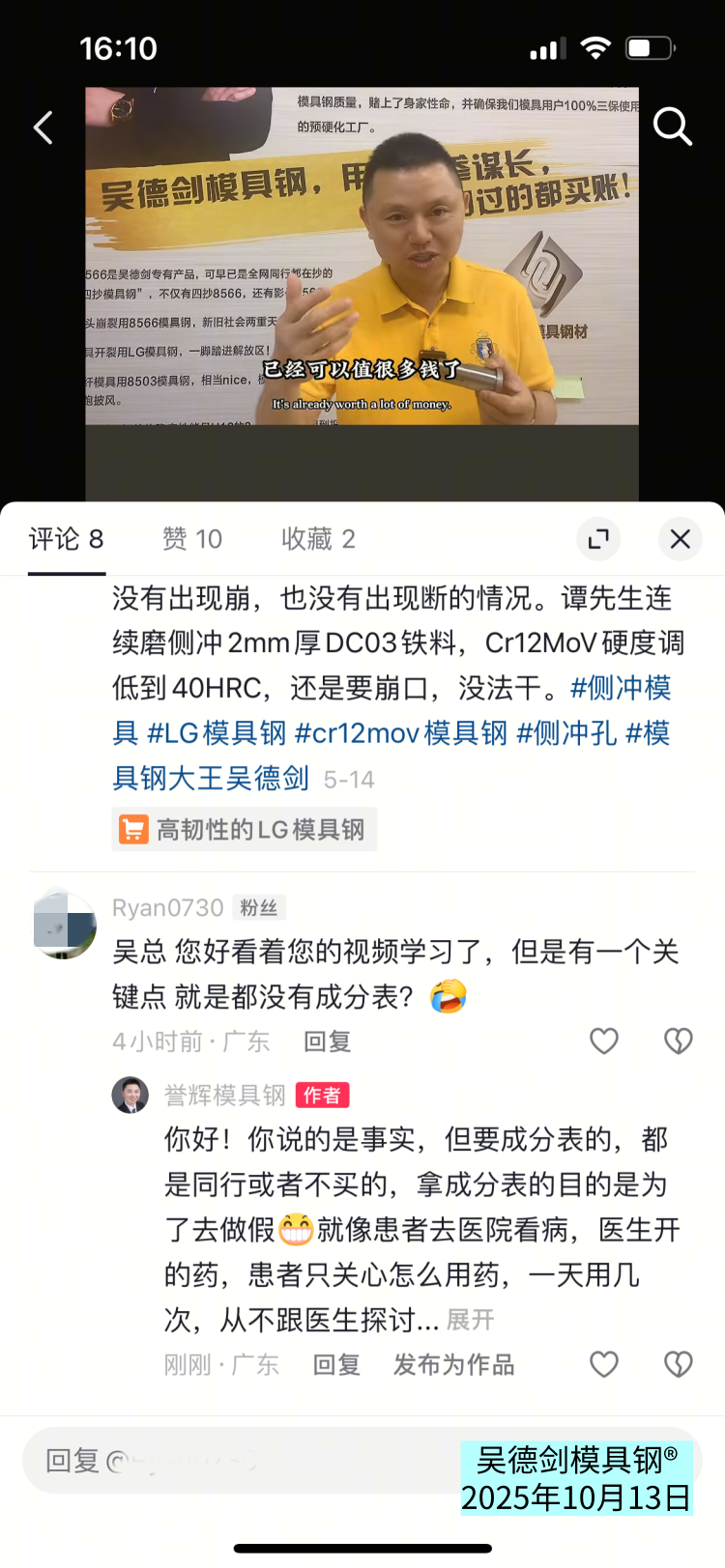
Task: Open Ryan0730's profile avatar
Action: [65, 924]
